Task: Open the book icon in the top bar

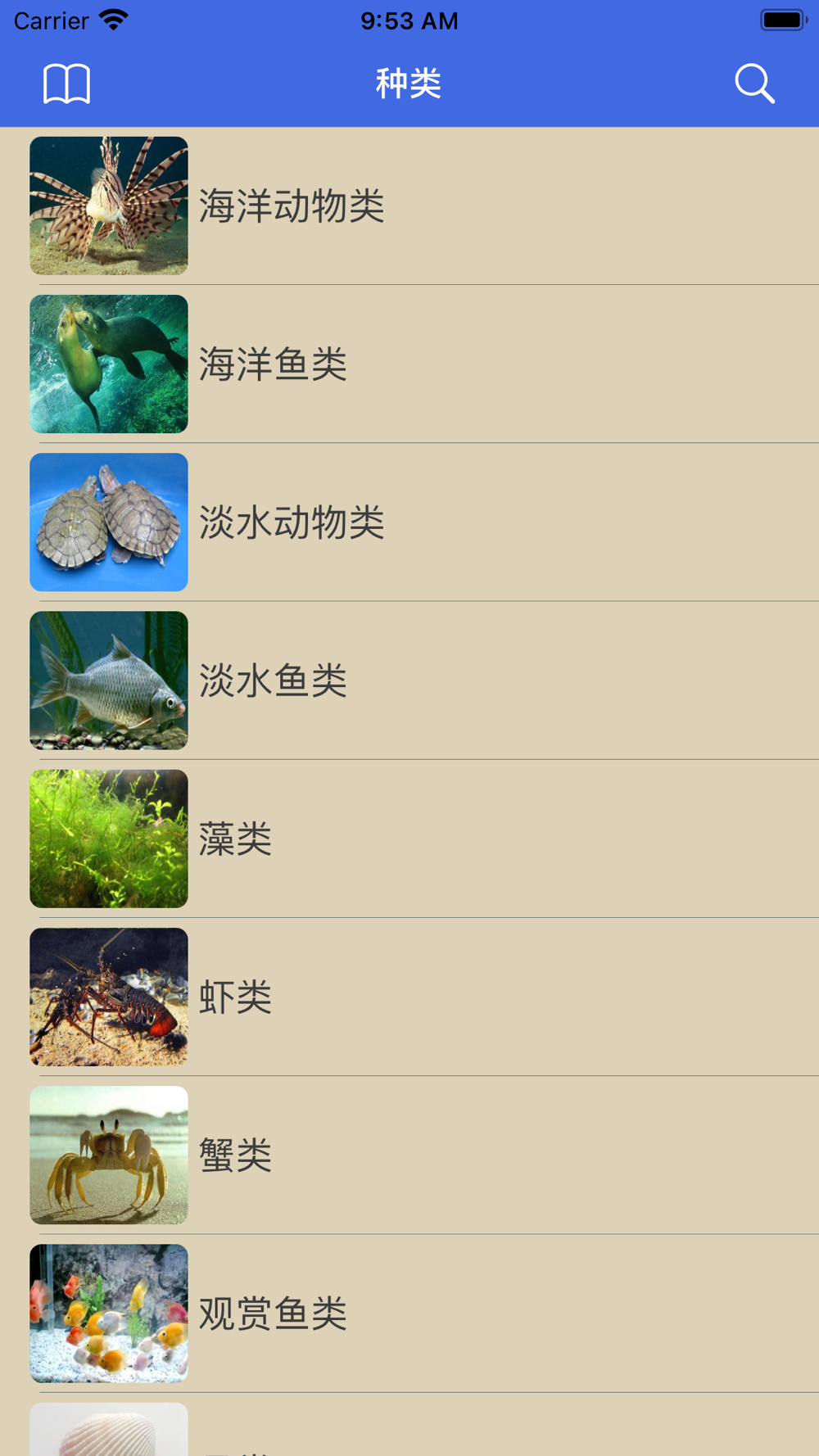Action: click(66, 84)
